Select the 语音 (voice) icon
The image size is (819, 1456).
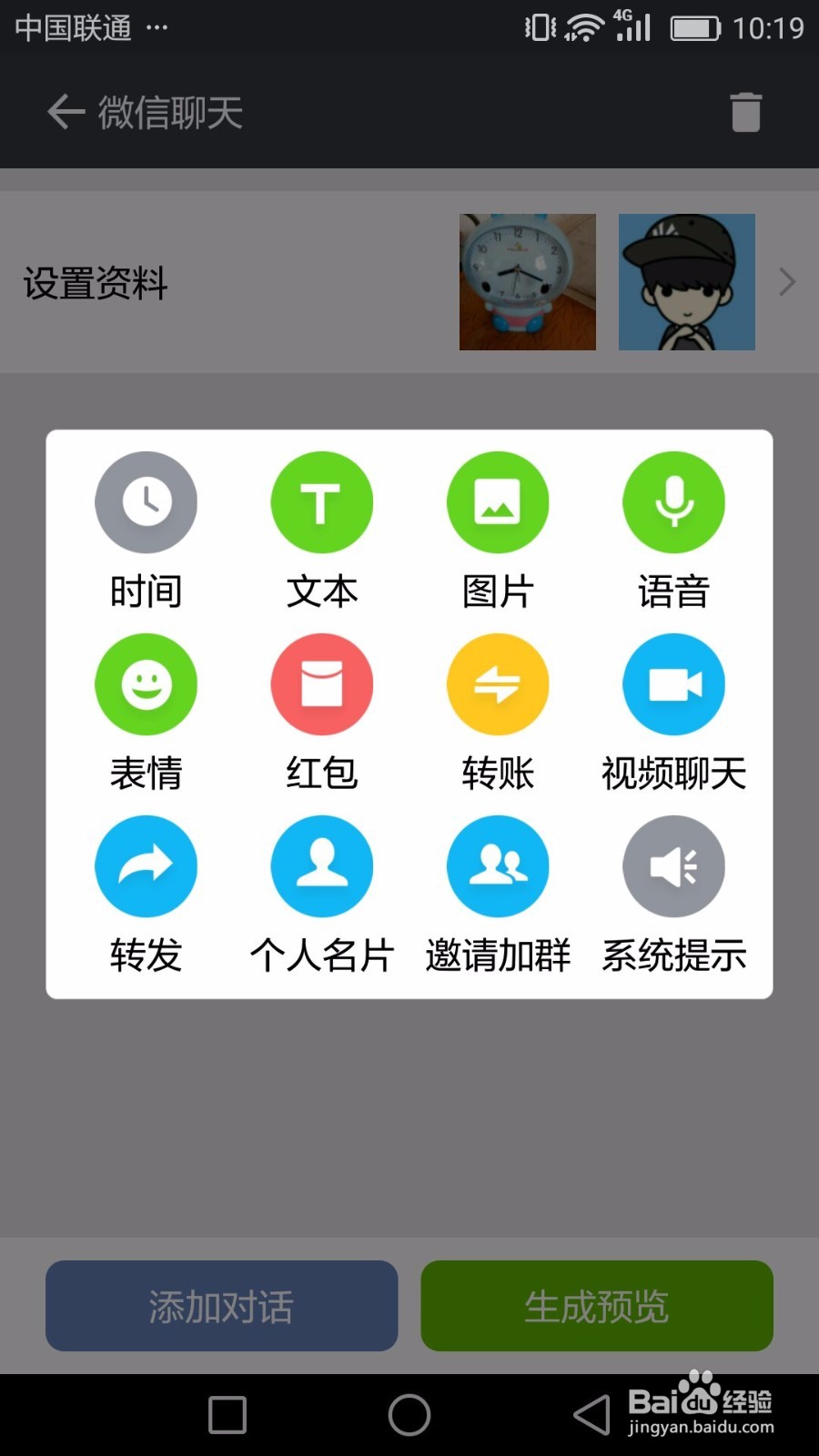[673, 502]
